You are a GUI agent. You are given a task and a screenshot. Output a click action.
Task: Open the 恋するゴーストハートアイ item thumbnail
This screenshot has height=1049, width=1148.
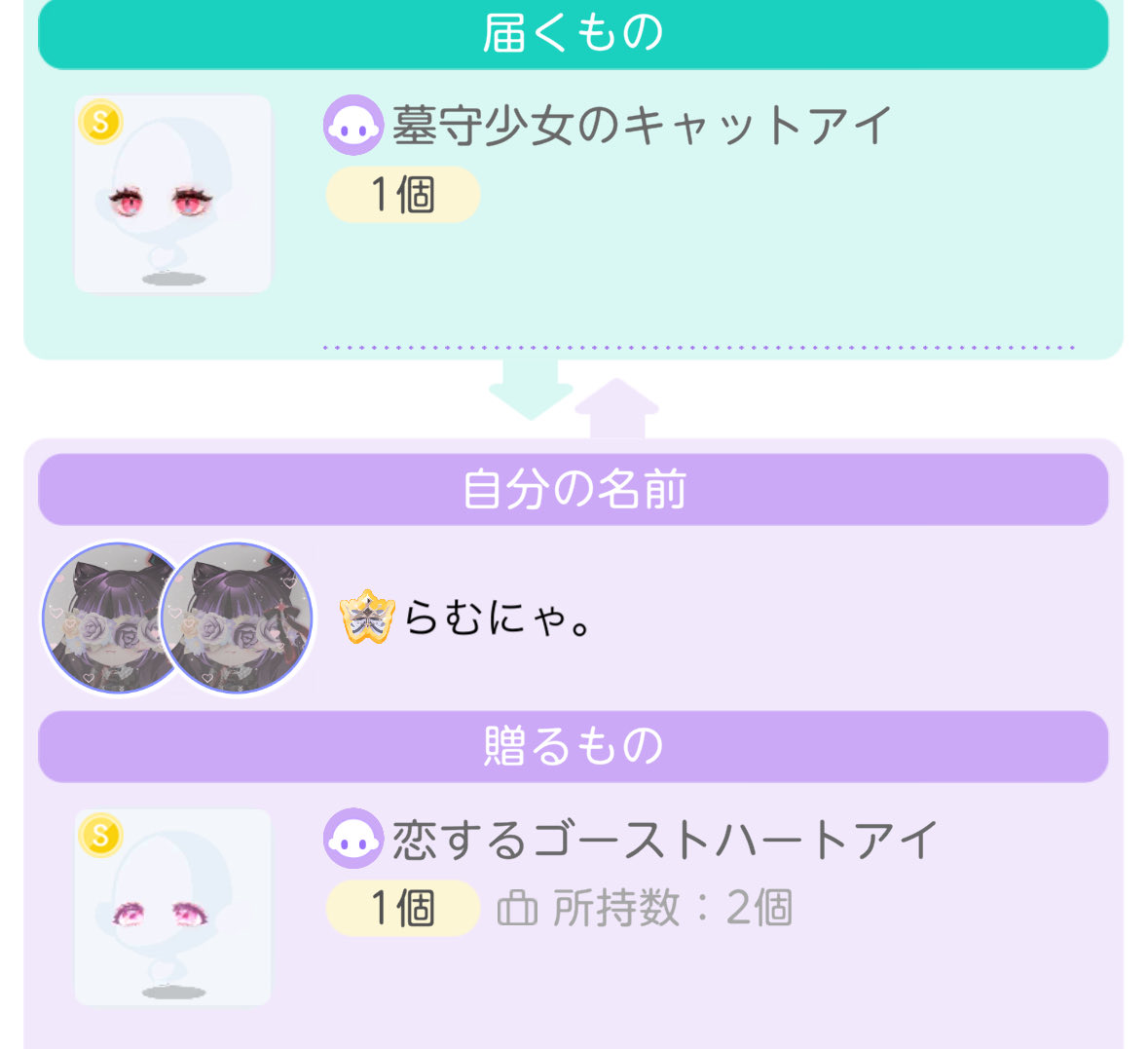click(172, 907)
